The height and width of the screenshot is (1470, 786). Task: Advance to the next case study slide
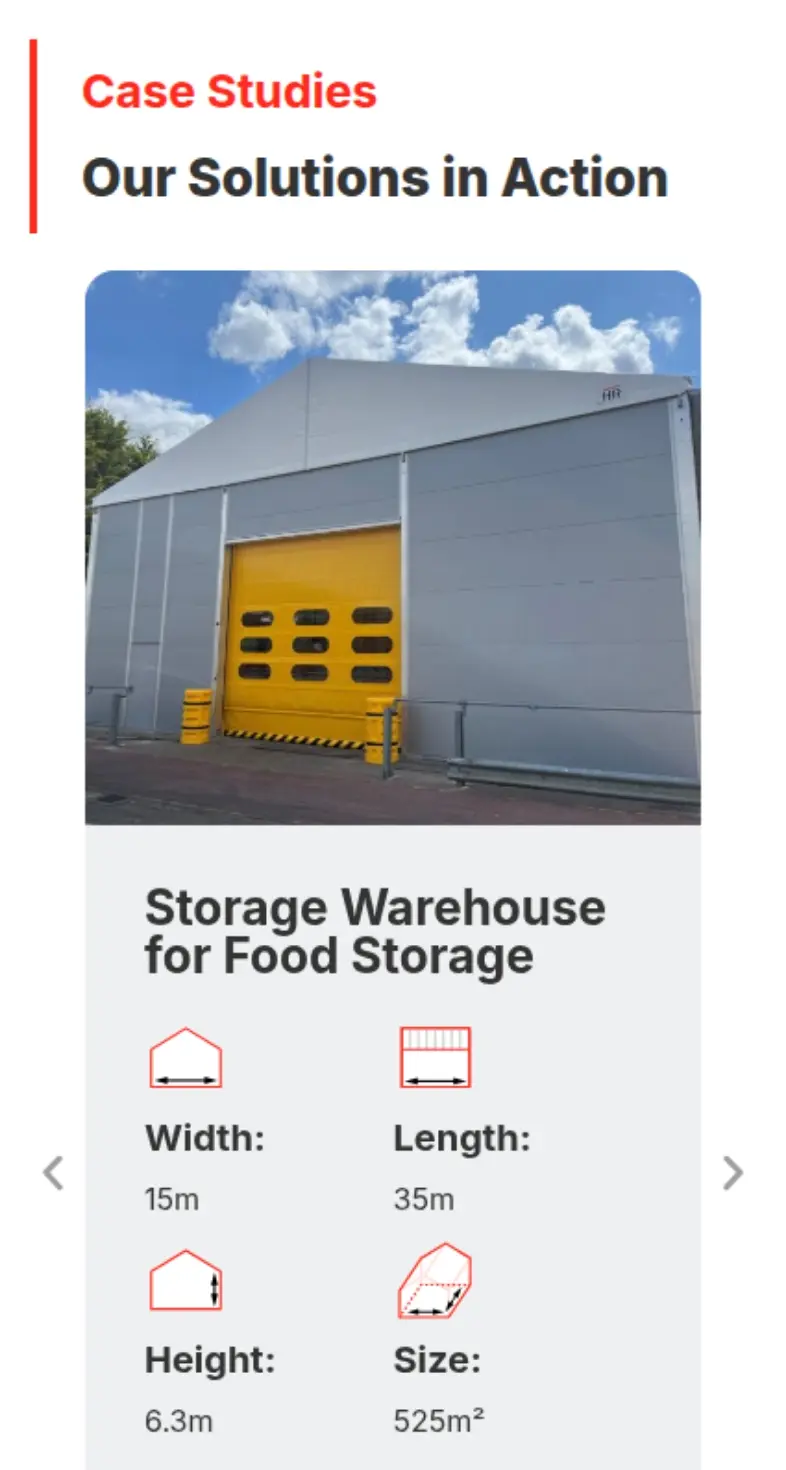click(733, 1172)
